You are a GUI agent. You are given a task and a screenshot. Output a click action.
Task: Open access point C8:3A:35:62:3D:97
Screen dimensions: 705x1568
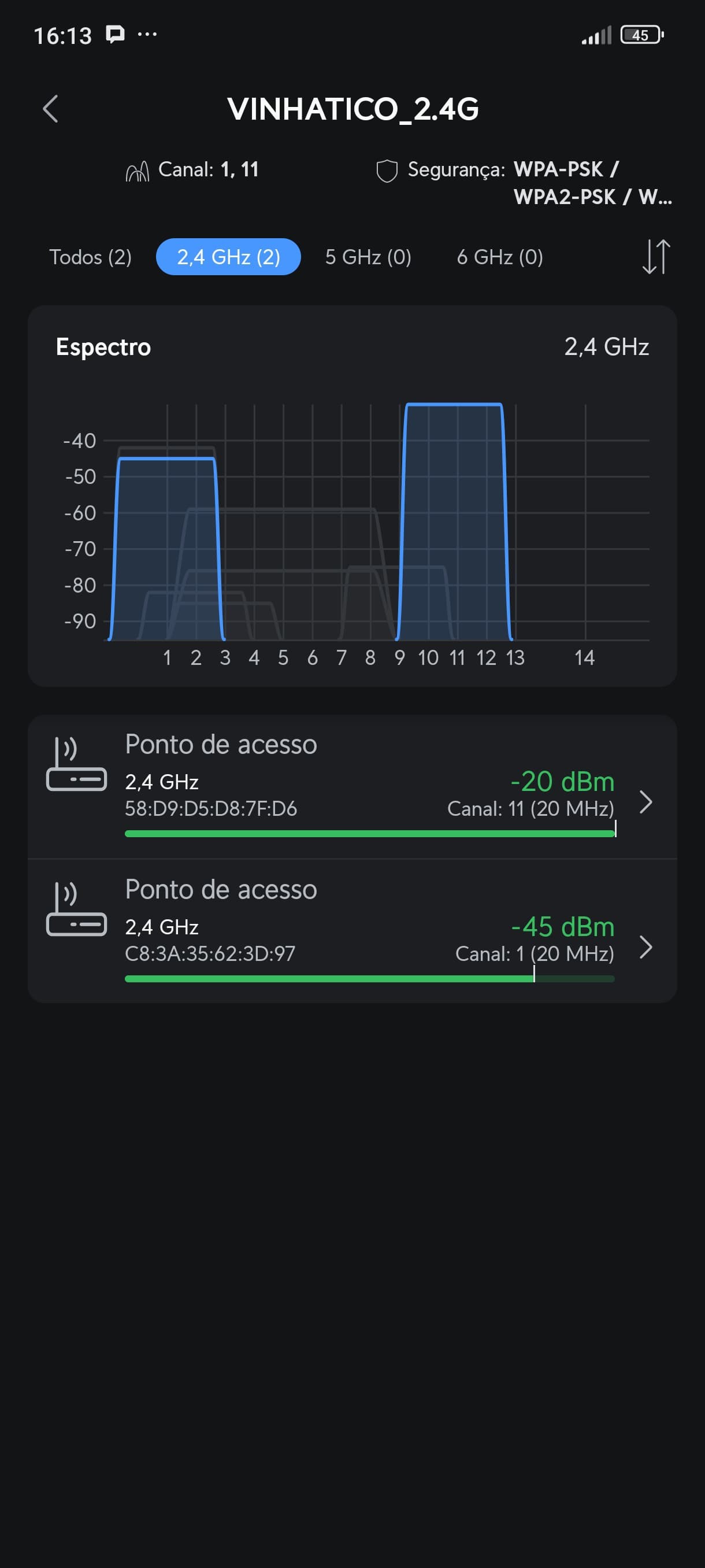(352, 931)
